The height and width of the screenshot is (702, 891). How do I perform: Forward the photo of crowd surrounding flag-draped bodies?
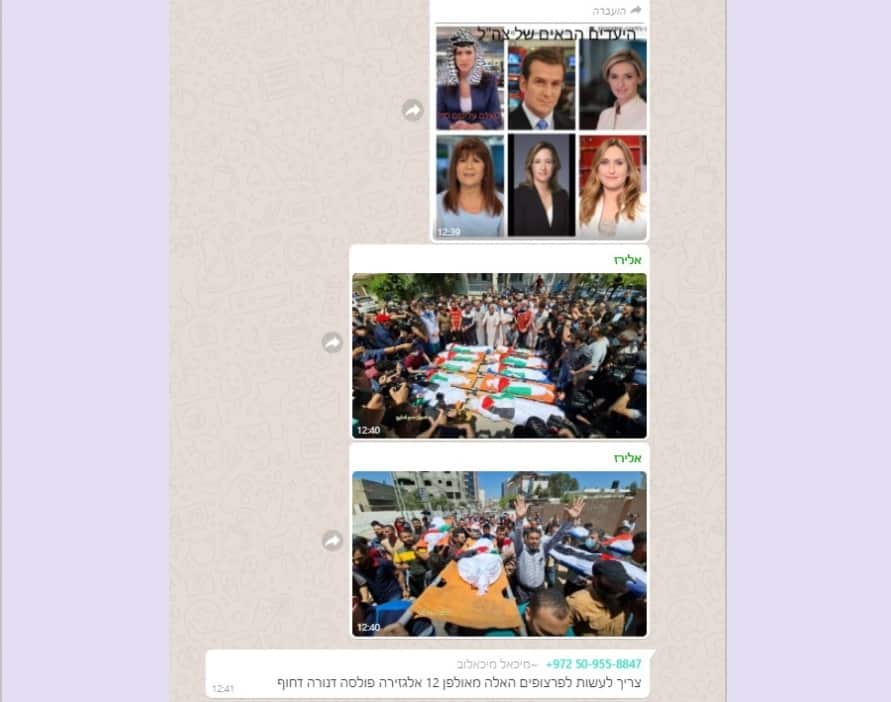(332, 343)
